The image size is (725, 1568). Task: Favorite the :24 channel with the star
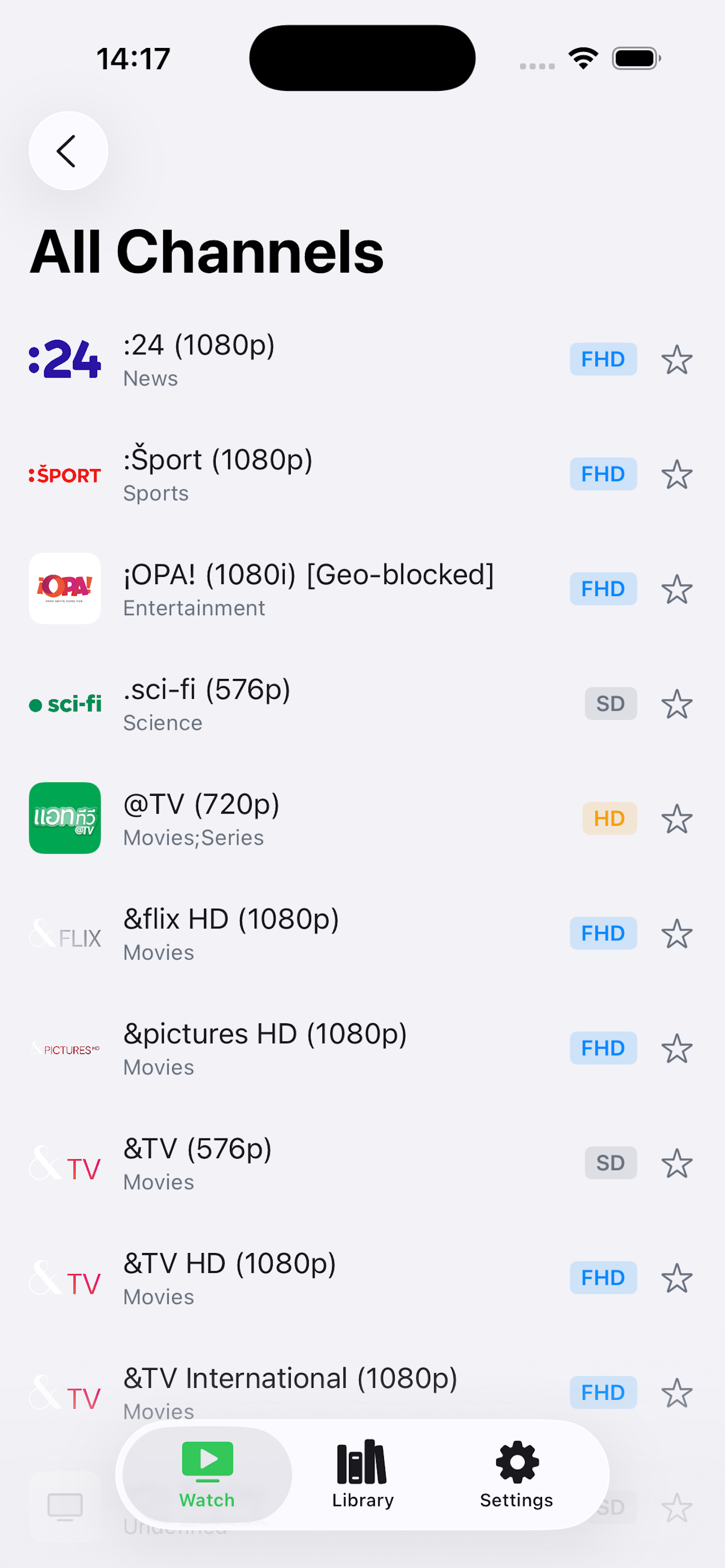678,359
